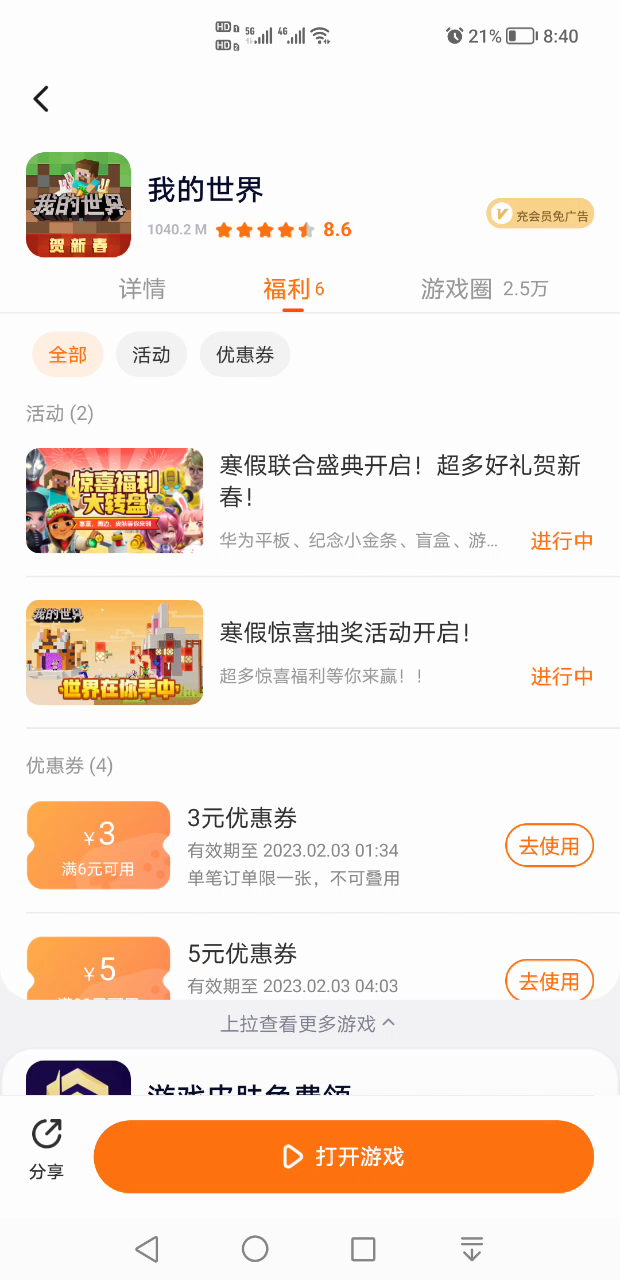The width and height of the screenshot is (620, 1280).
Task: Open the recent apps view
Action: click(363, 1248)
